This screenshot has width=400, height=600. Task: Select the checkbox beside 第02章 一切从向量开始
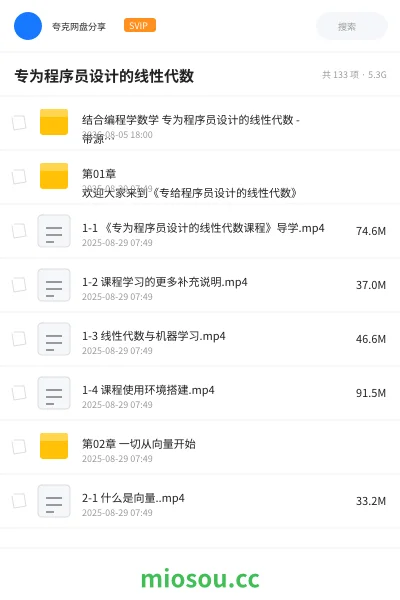point(19,447)
